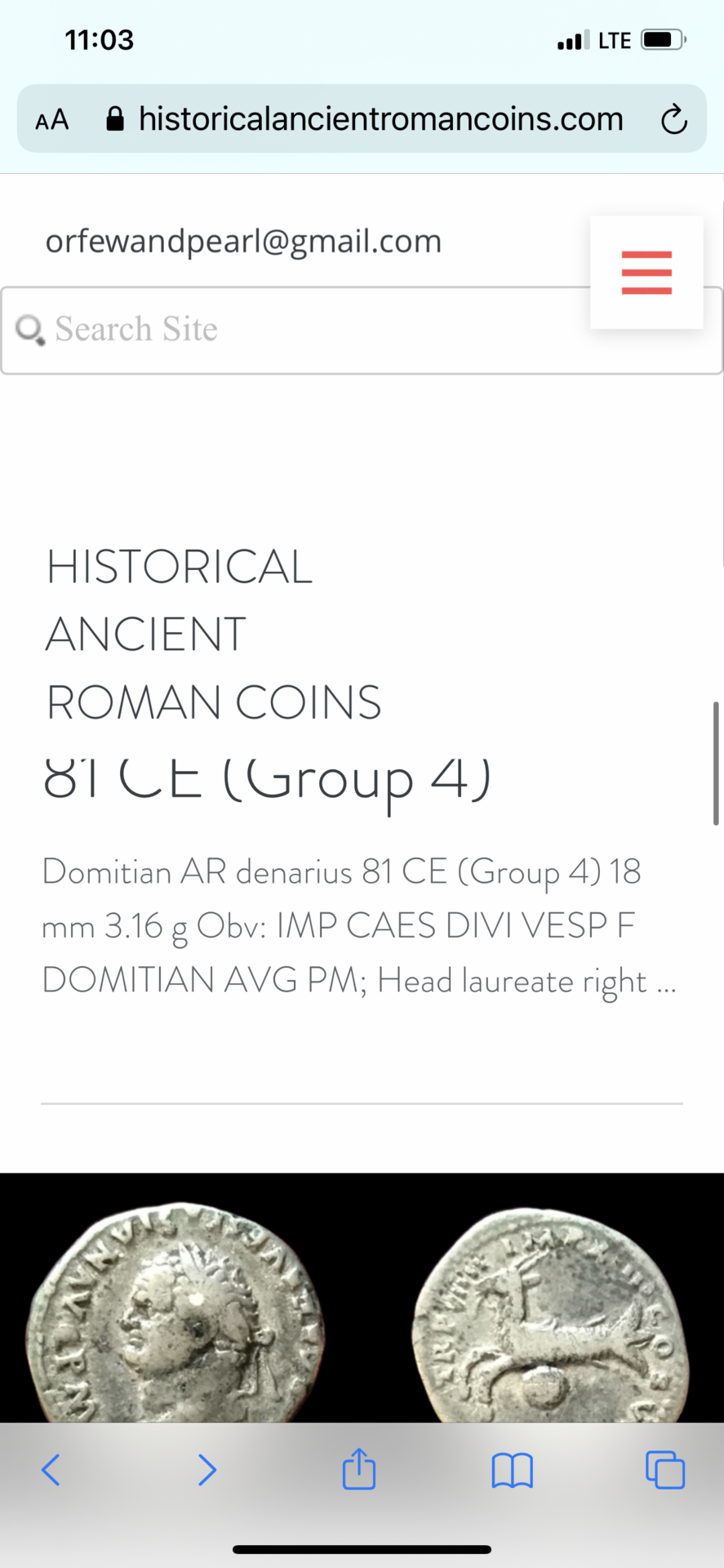The width and height of the screenshot is (724, 1568).
Task: Open the red hamburger menu
Action: [646, 273]
